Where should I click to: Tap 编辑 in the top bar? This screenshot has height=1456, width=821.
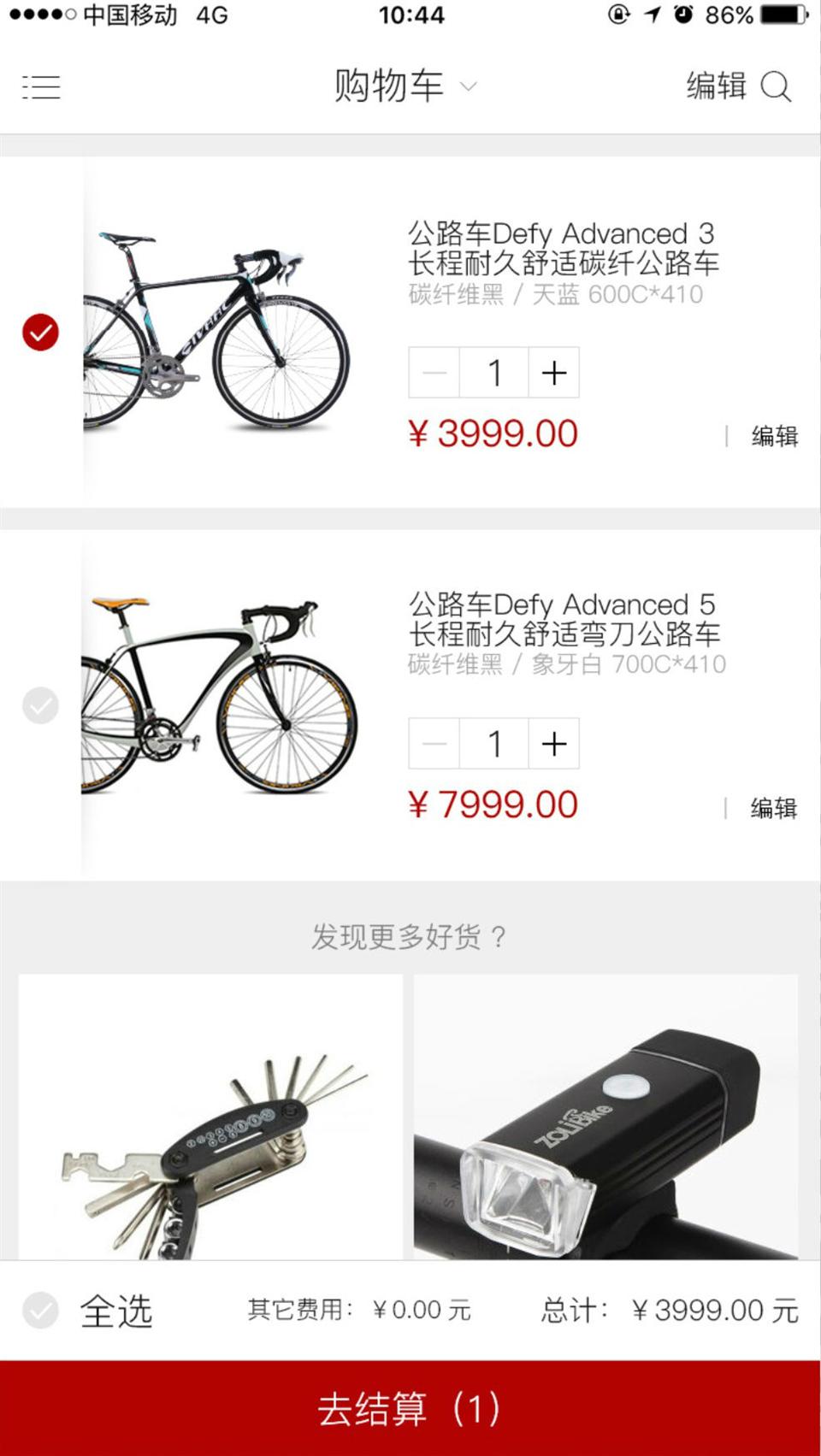717,86
